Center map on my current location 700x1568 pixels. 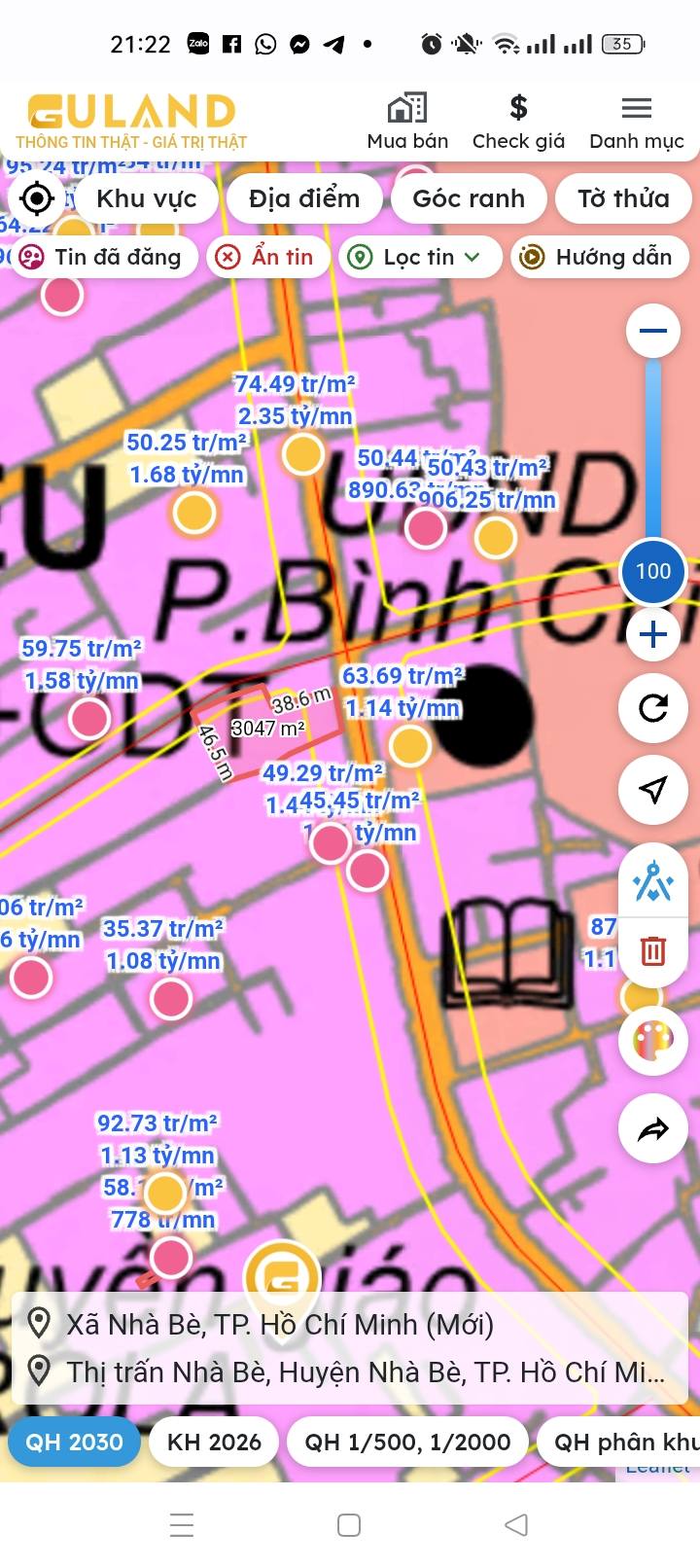click(x=37, y=198)
